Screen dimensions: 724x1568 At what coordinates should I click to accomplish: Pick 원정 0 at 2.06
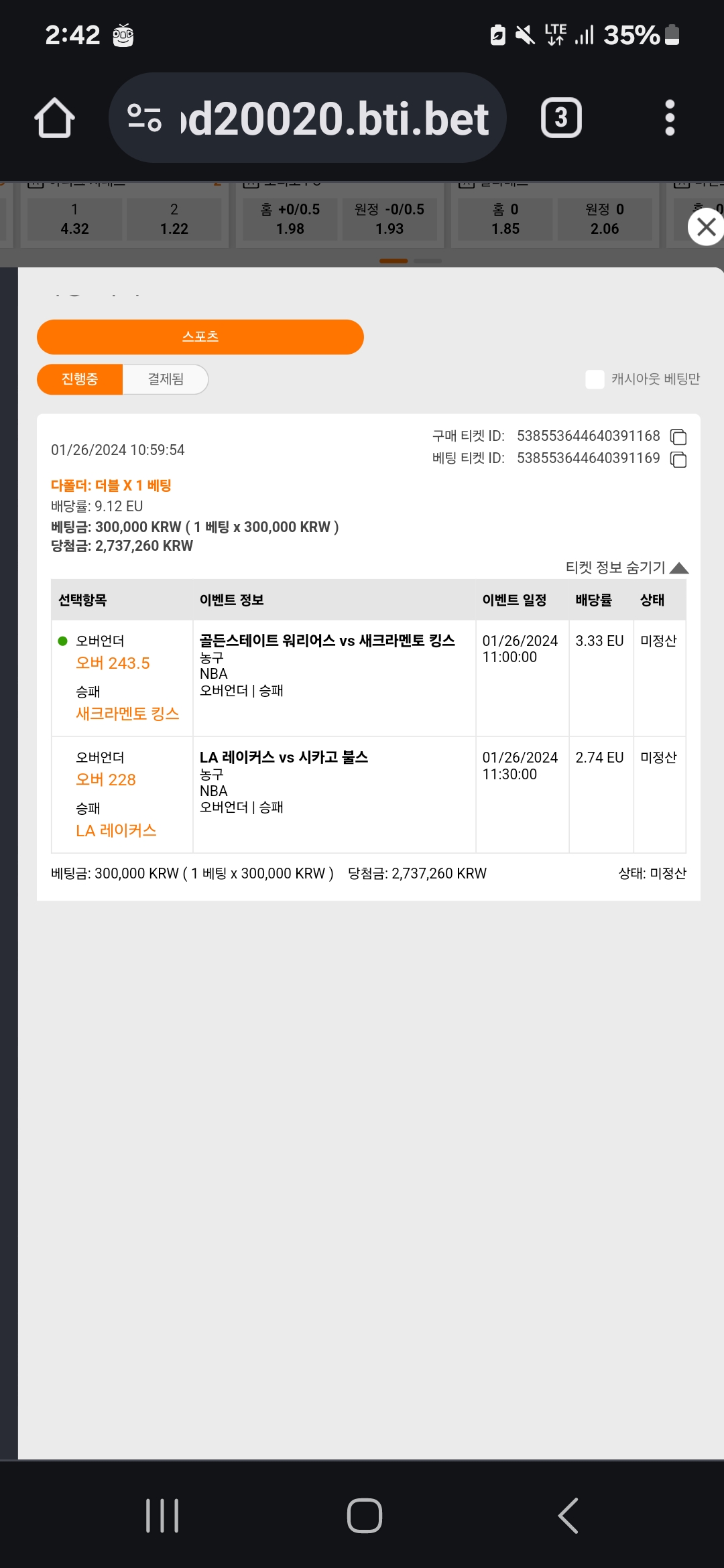pyautogui.click(x=605, y=219)
